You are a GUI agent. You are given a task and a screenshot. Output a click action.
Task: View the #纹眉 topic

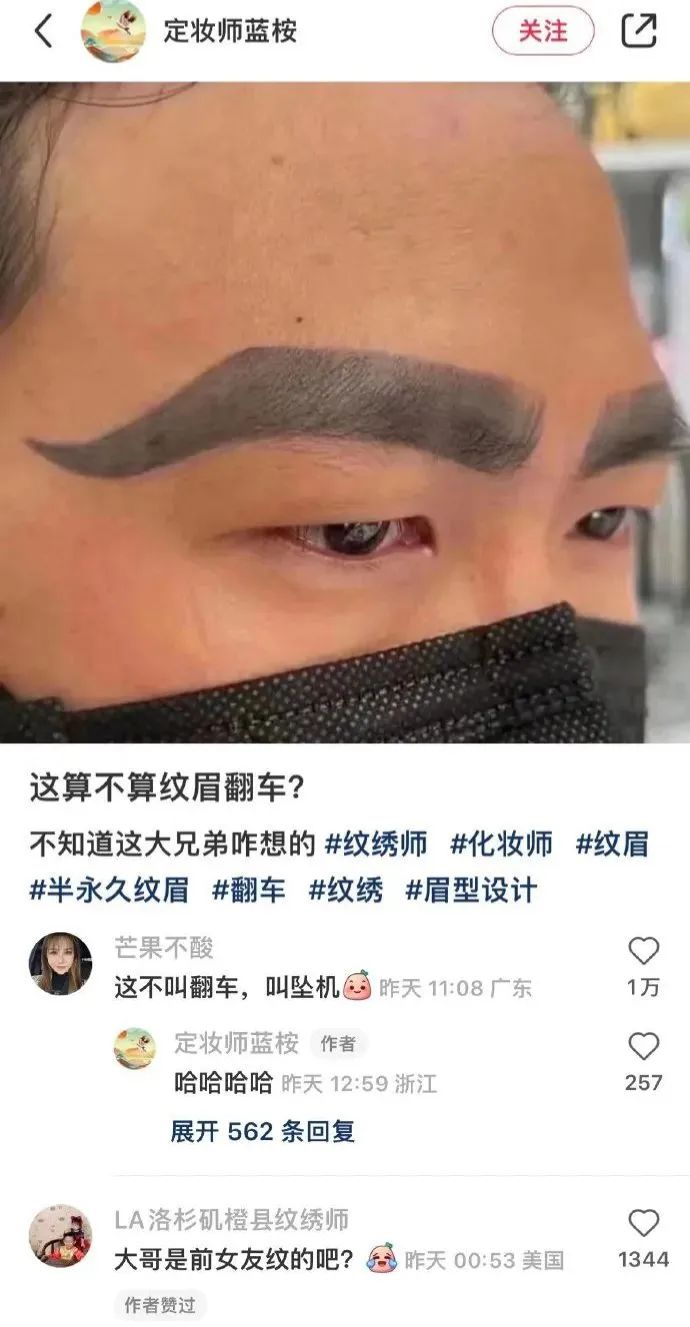click(612, 844)
